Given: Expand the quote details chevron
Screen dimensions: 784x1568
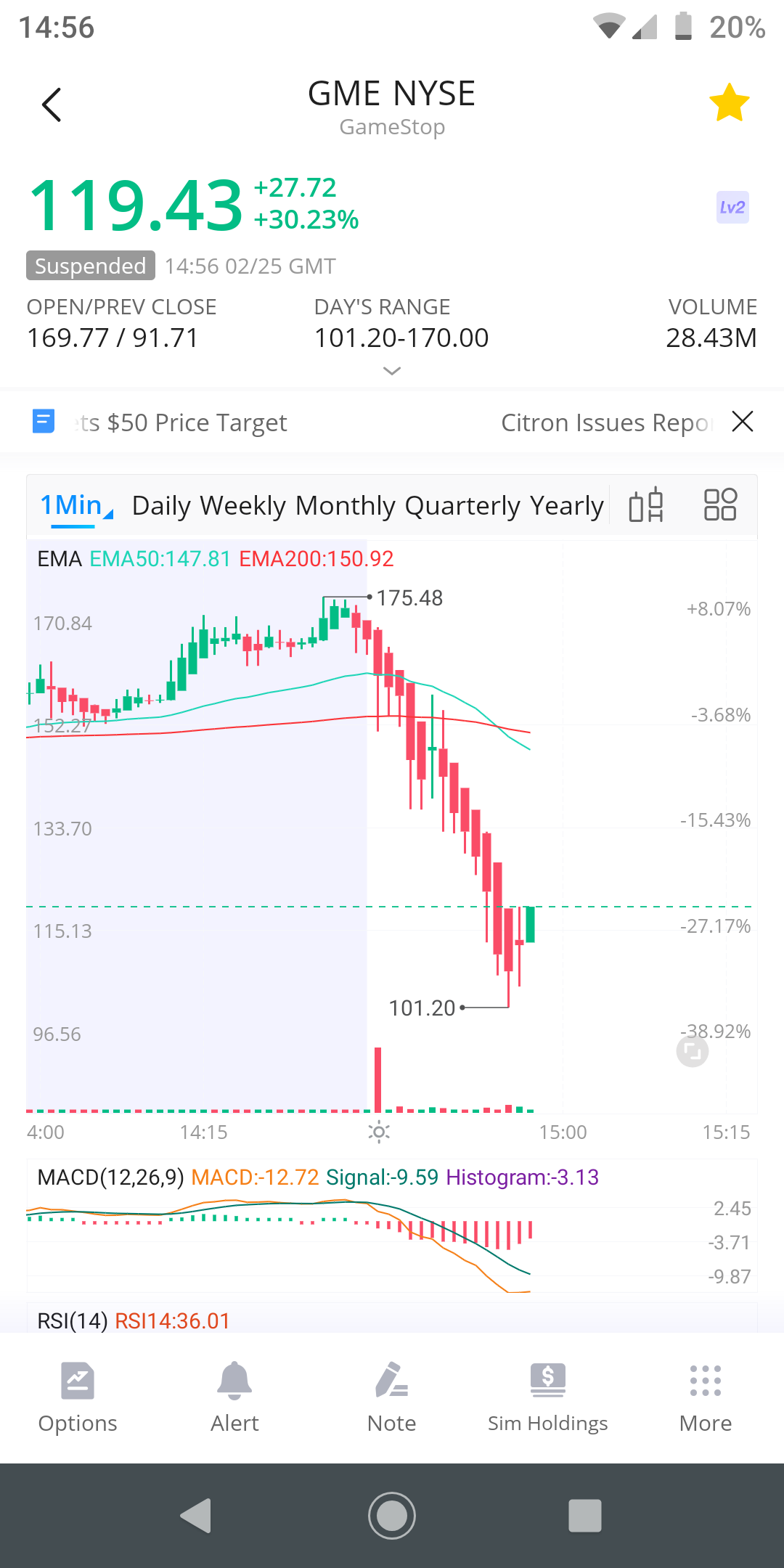Looking at the screenshot, I should point(392,371).
